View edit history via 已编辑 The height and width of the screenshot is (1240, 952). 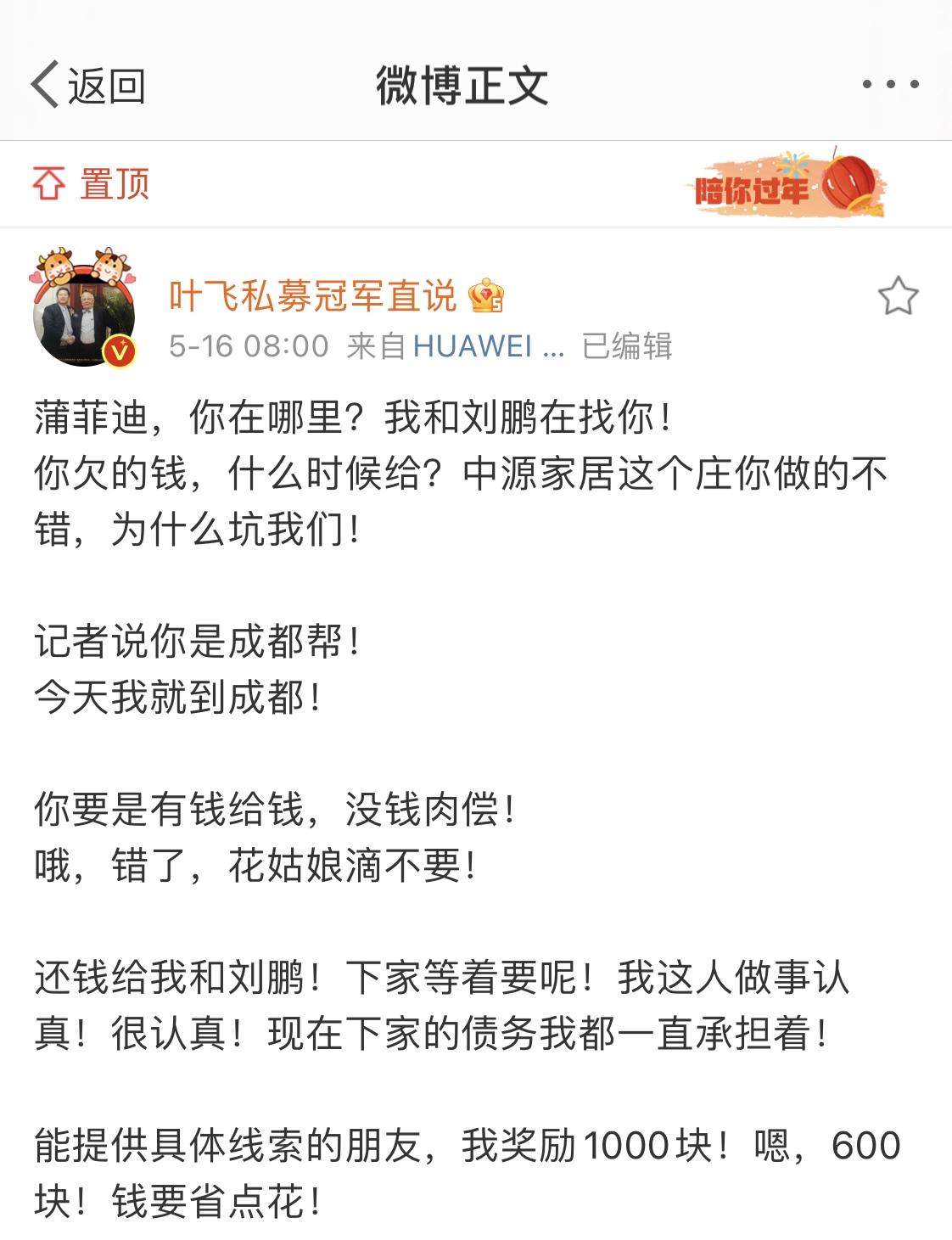(x=627, y=346)
